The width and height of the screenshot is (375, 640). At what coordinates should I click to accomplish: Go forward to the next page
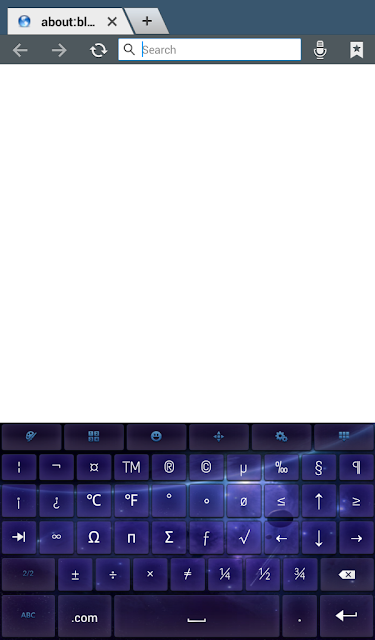(x=59, y=50)
